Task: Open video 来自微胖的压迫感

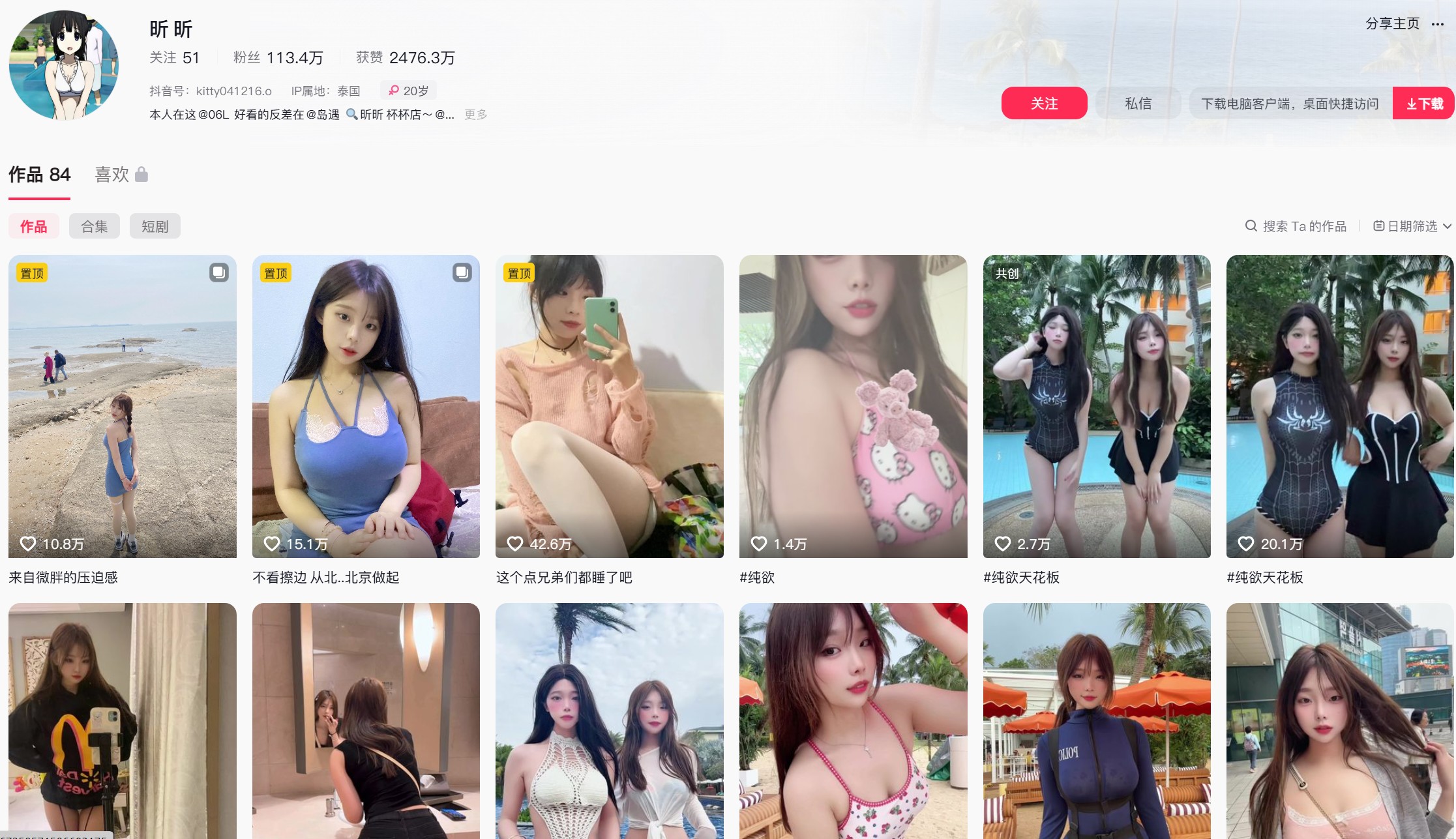Action: (122, 406)
